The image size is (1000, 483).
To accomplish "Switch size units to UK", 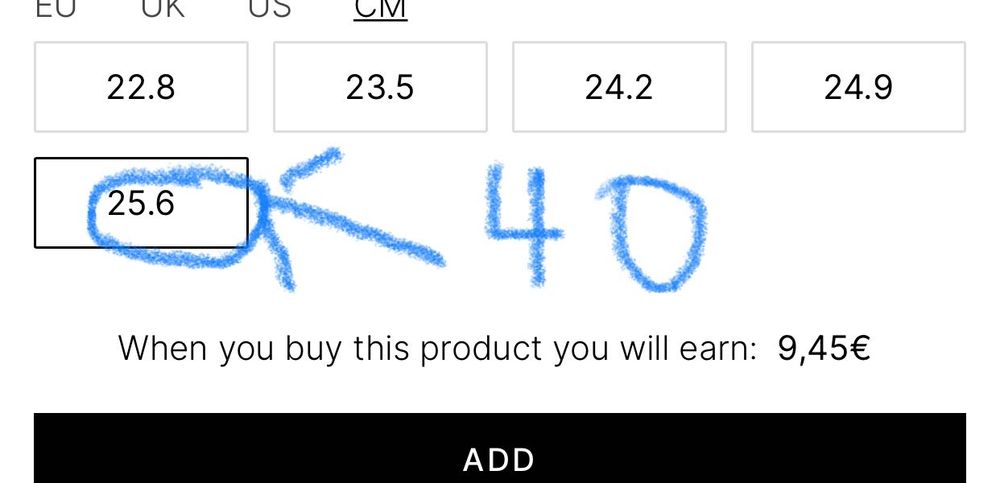I will [162, 9].
